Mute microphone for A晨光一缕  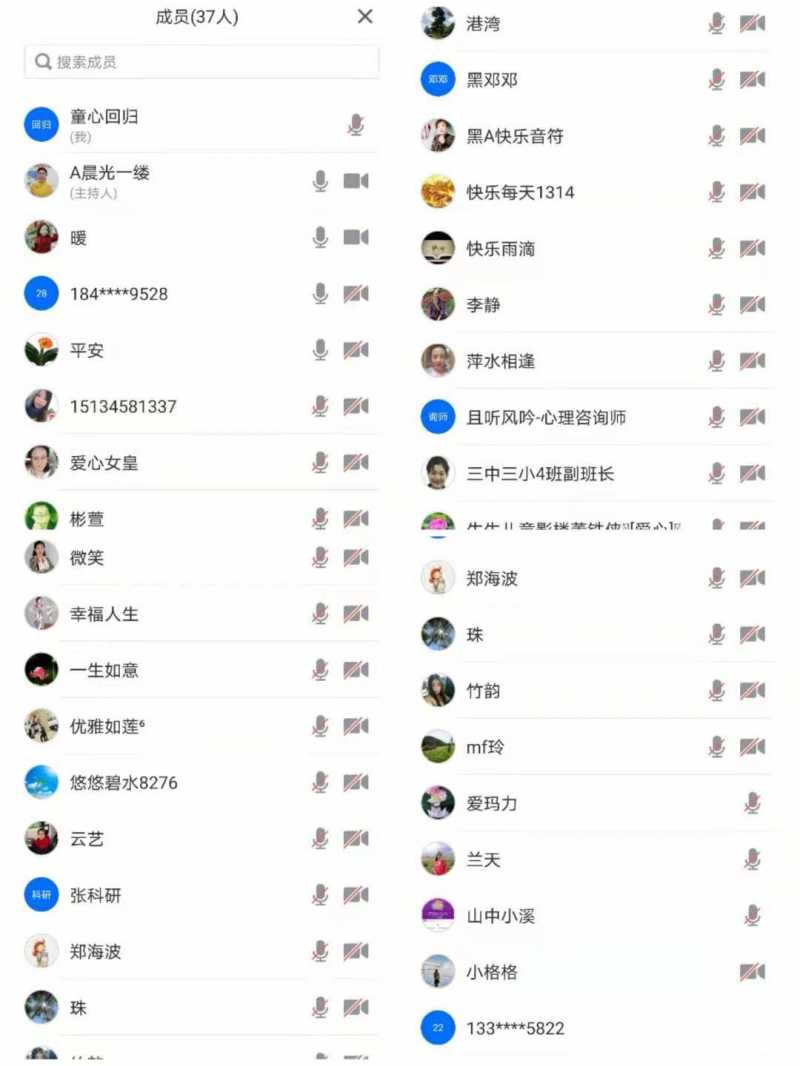click(319, 181)
